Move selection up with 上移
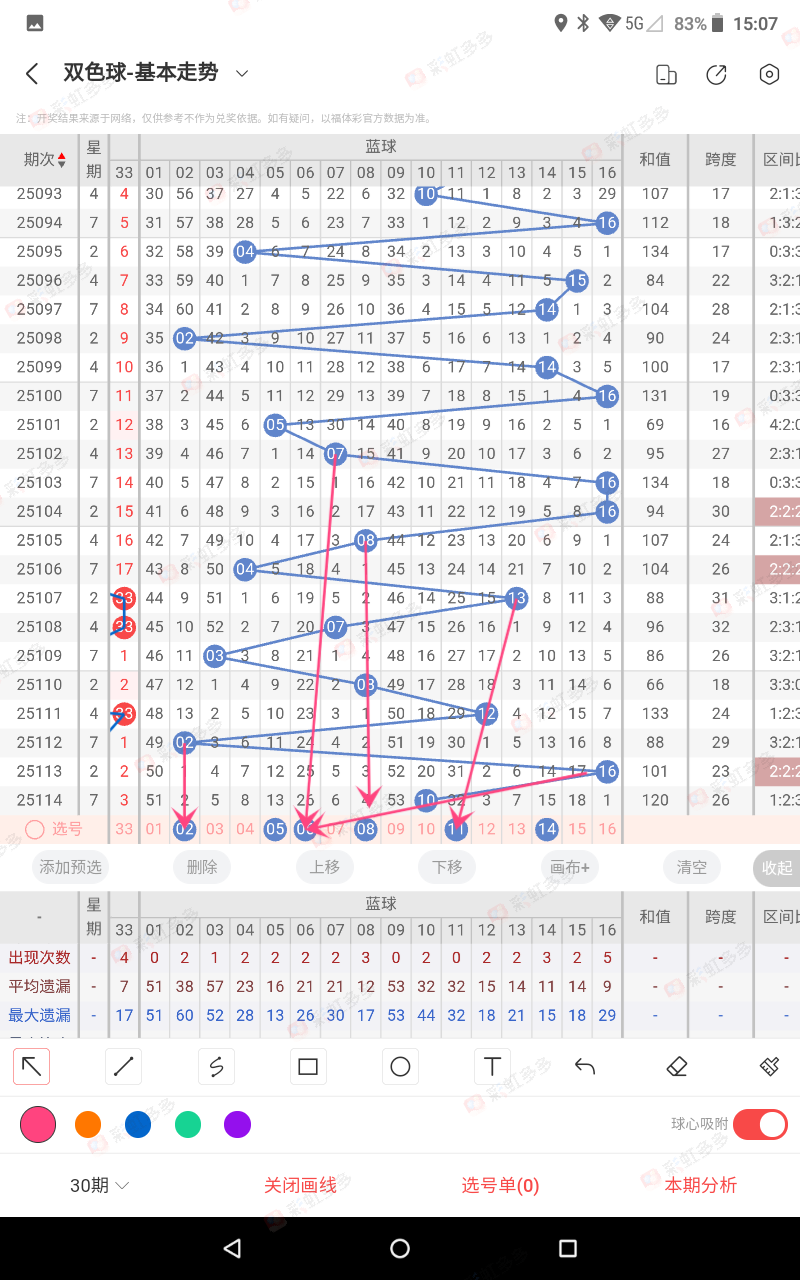The image size is (800, 1280). pos(324,867)
